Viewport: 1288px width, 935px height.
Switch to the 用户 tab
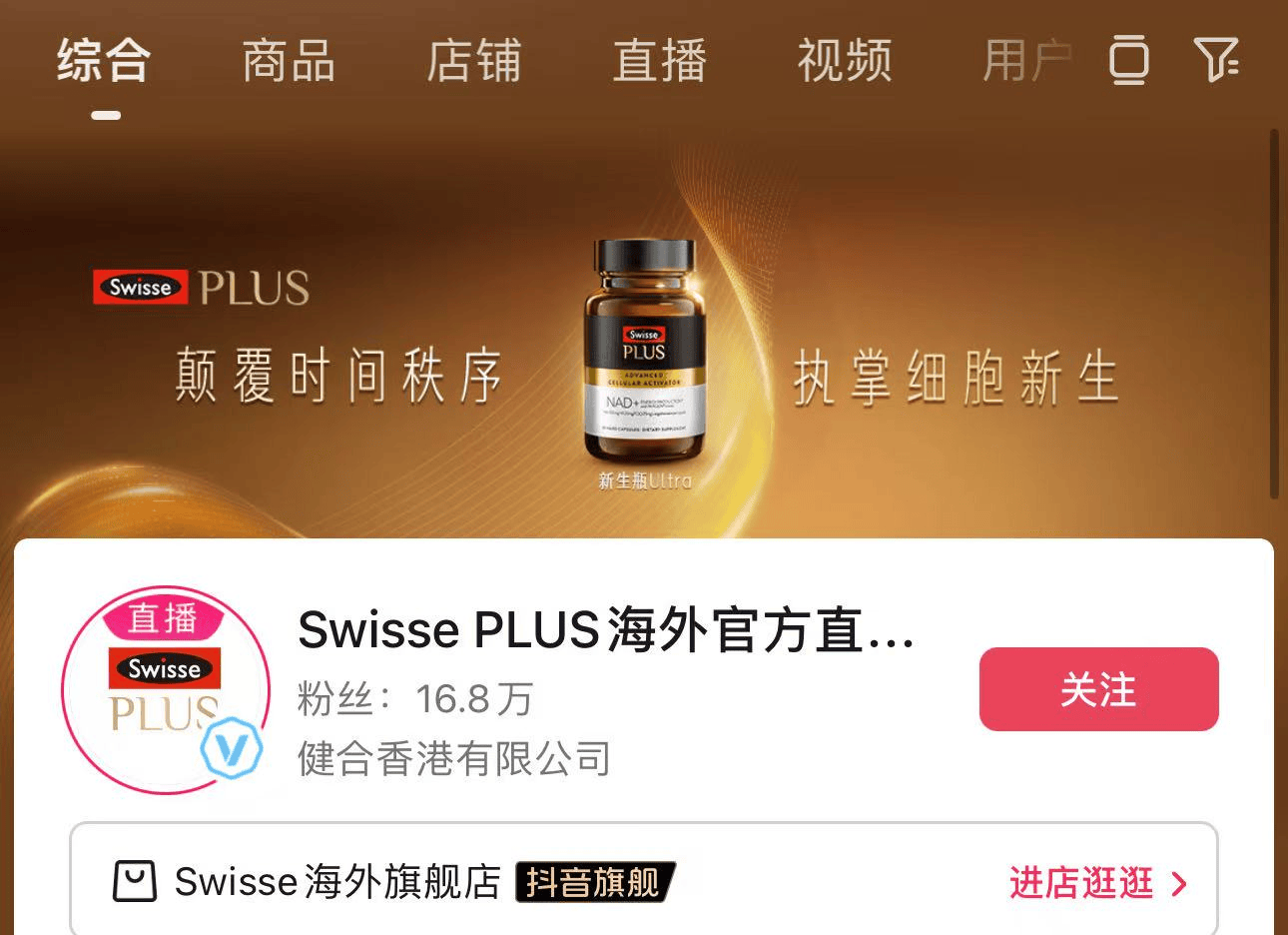pyautogui.click(x=1028, y=62)
